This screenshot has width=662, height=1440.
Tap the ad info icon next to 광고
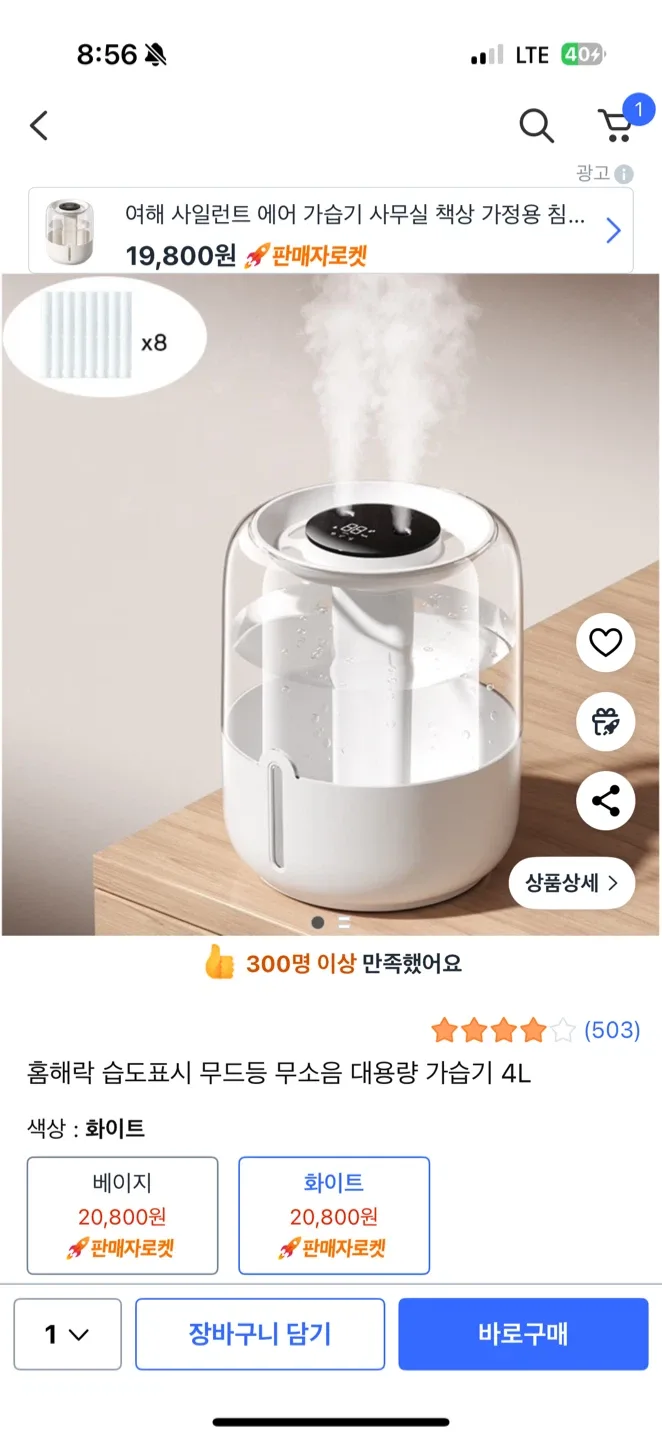pyautogui.click(x=624, y=174)
